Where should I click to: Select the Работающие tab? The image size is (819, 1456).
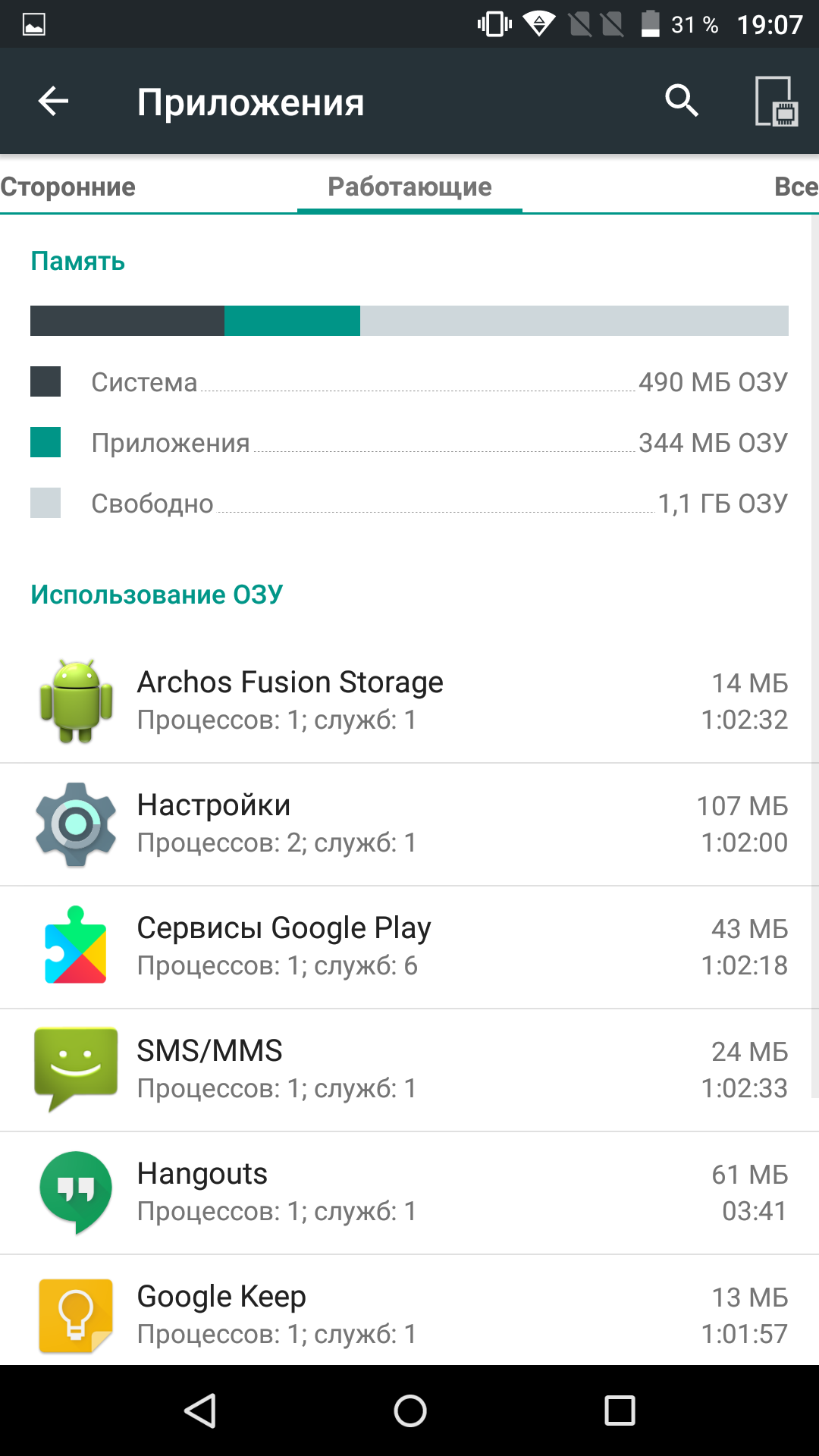point(409,187)
